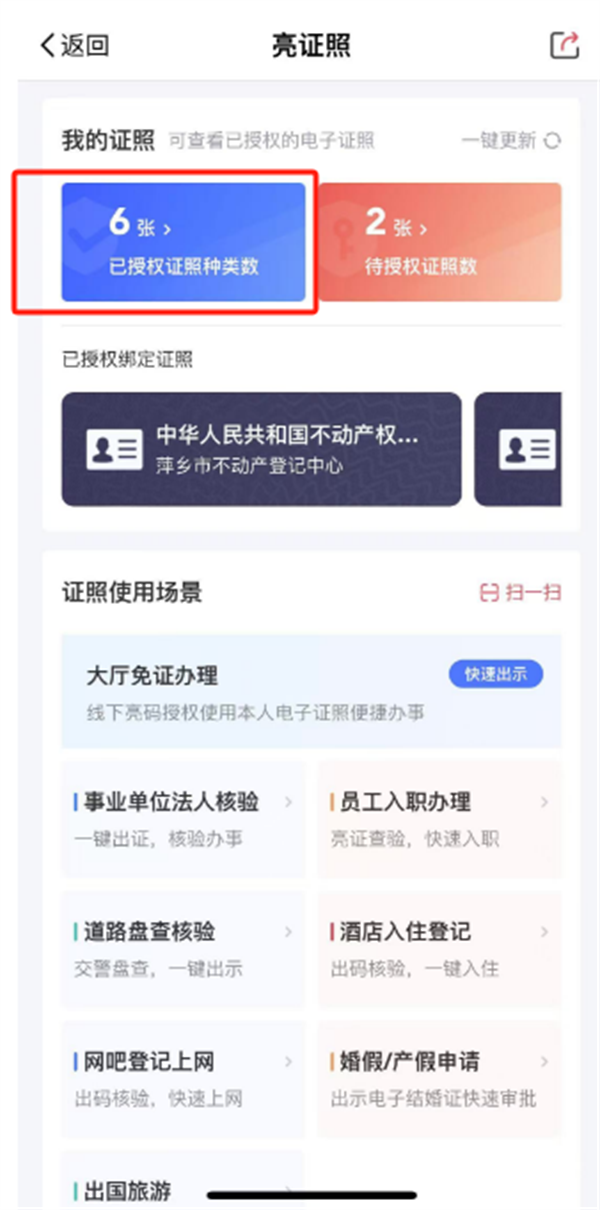The height and width of the screenshot is (1210, 600).
Task: Open the 中华人民共和国不动产权 certificate card
Action: point(261,449)
